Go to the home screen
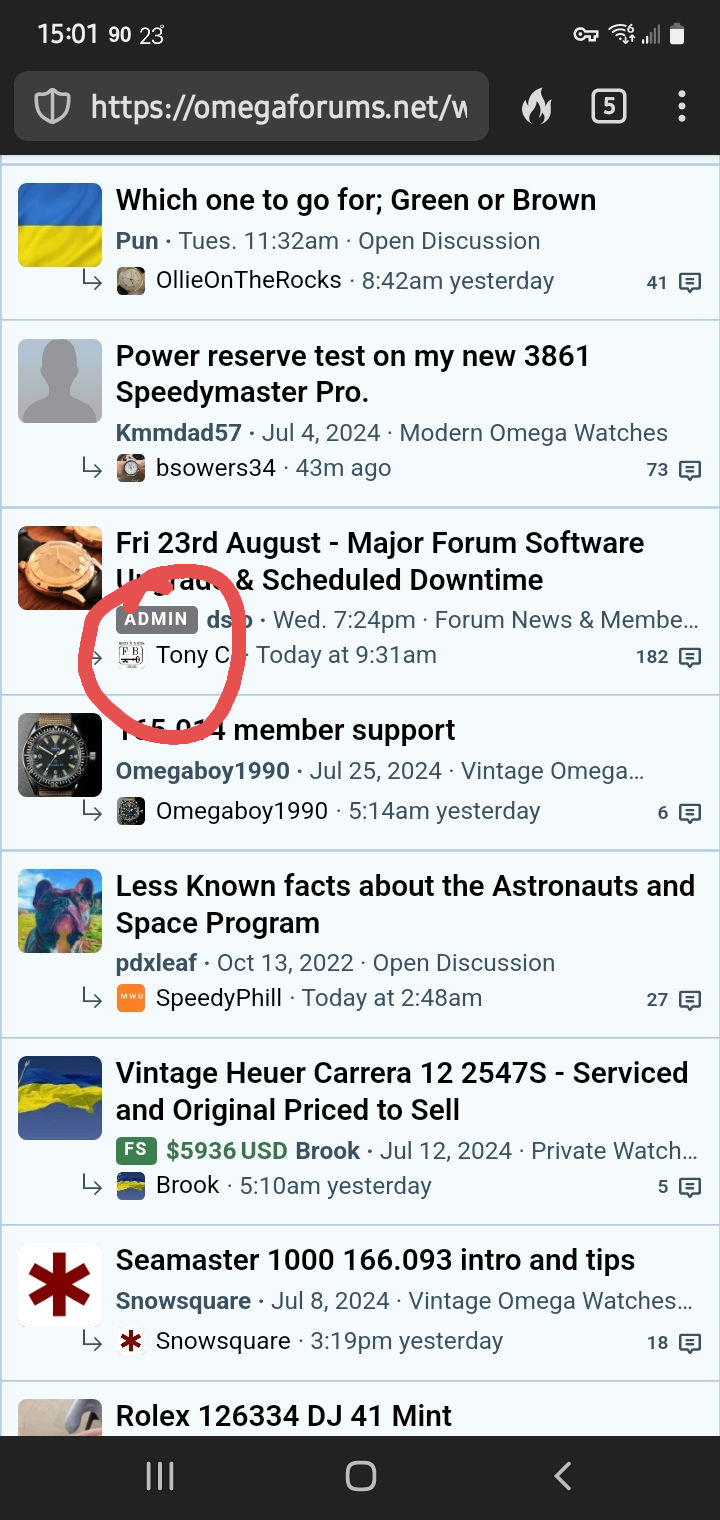This screenshot has height=1520, width=720. [360, 1476]
